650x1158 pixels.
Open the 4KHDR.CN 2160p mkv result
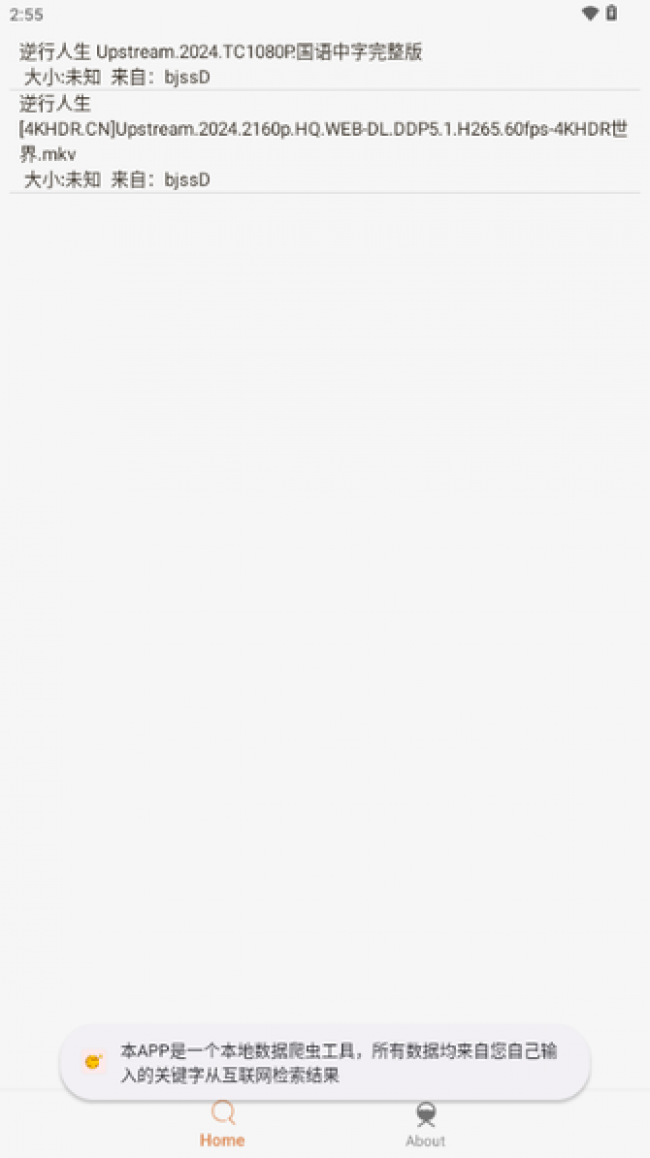click(324, 142)
